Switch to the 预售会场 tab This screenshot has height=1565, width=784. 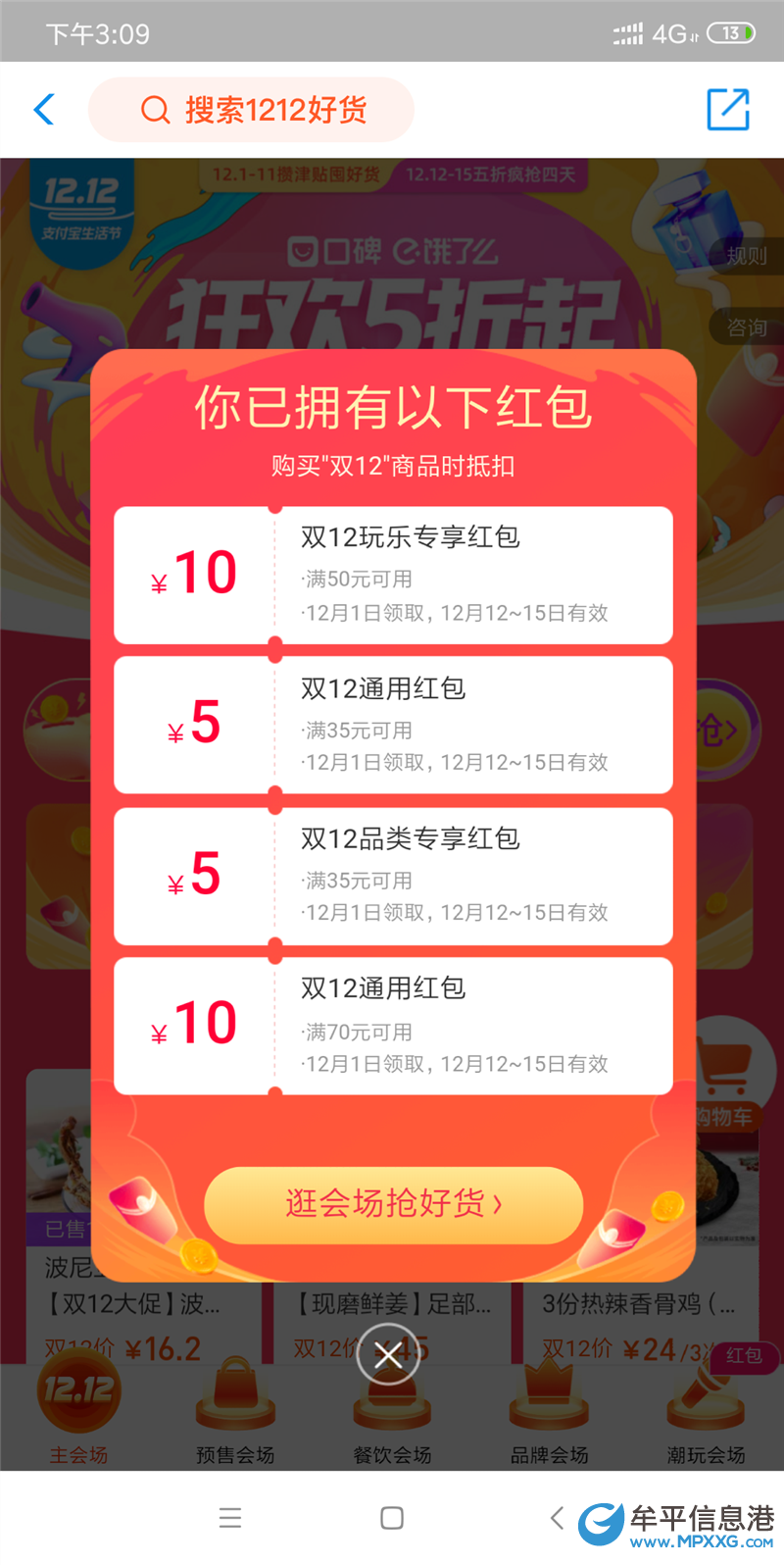pyautogui.click(x=235, y=1413)
